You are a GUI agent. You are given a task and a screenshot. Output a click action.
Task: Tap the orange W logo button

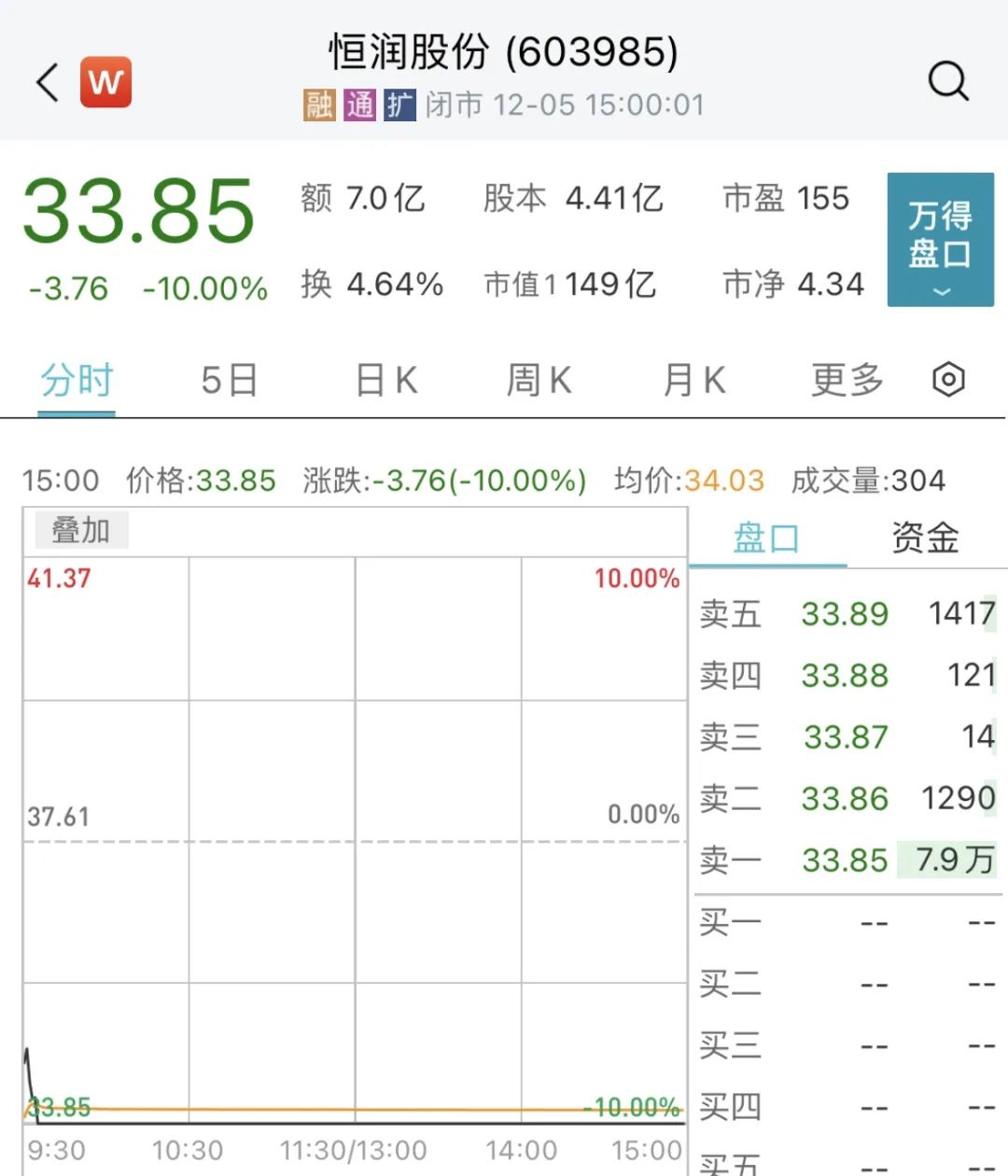105,82
